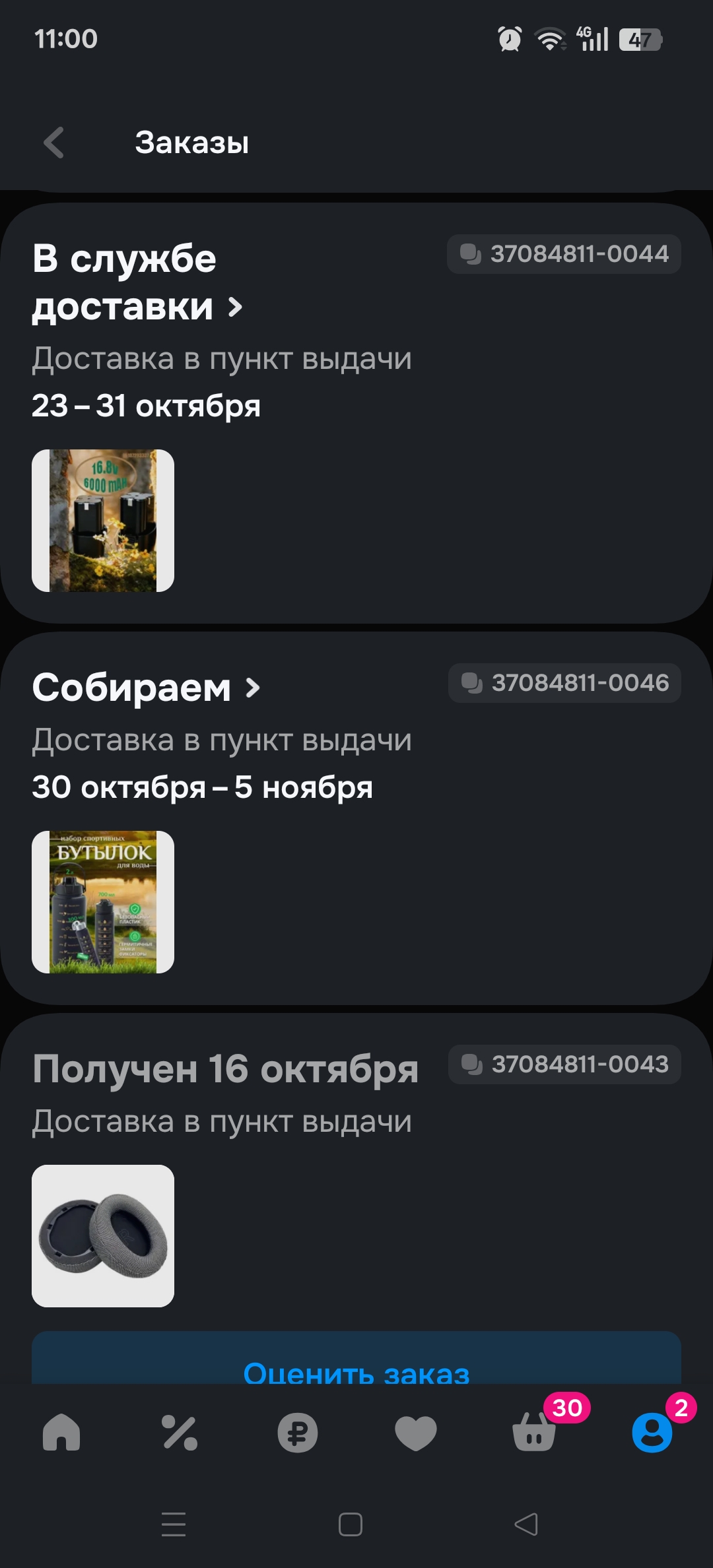
Task: Copy order number 37084811-0046
Action: 565,683
